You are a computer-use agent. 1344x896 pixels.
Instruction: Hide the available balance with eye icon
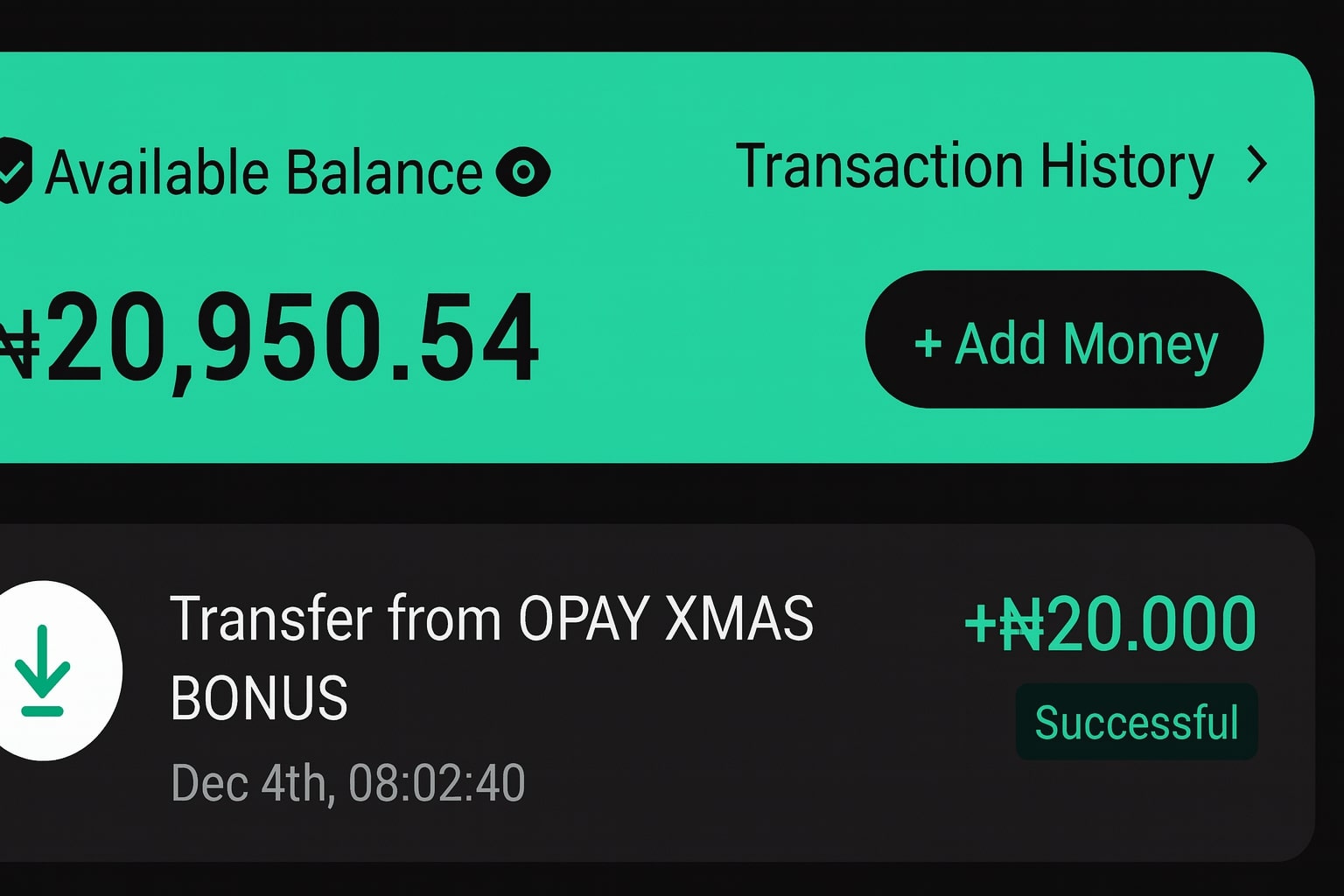pos(523,171)
